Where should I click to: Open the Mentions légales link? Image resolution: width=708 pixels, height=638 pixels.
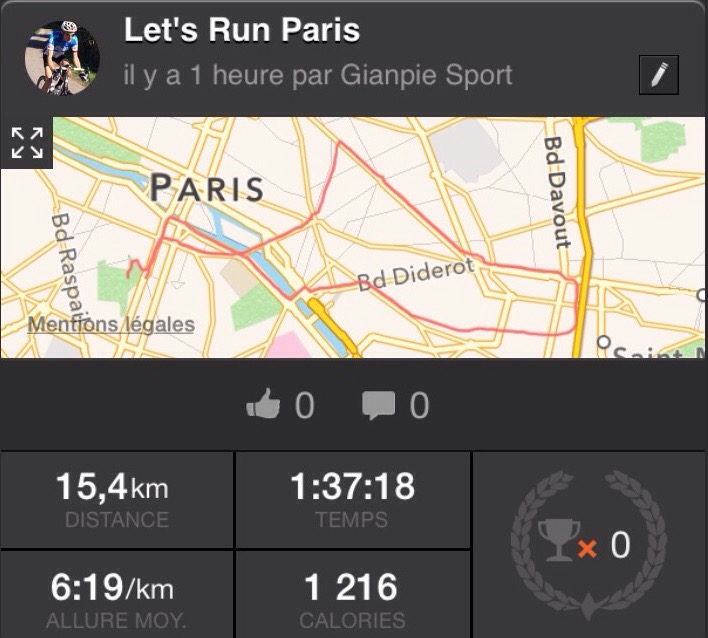tap(111, 324)
